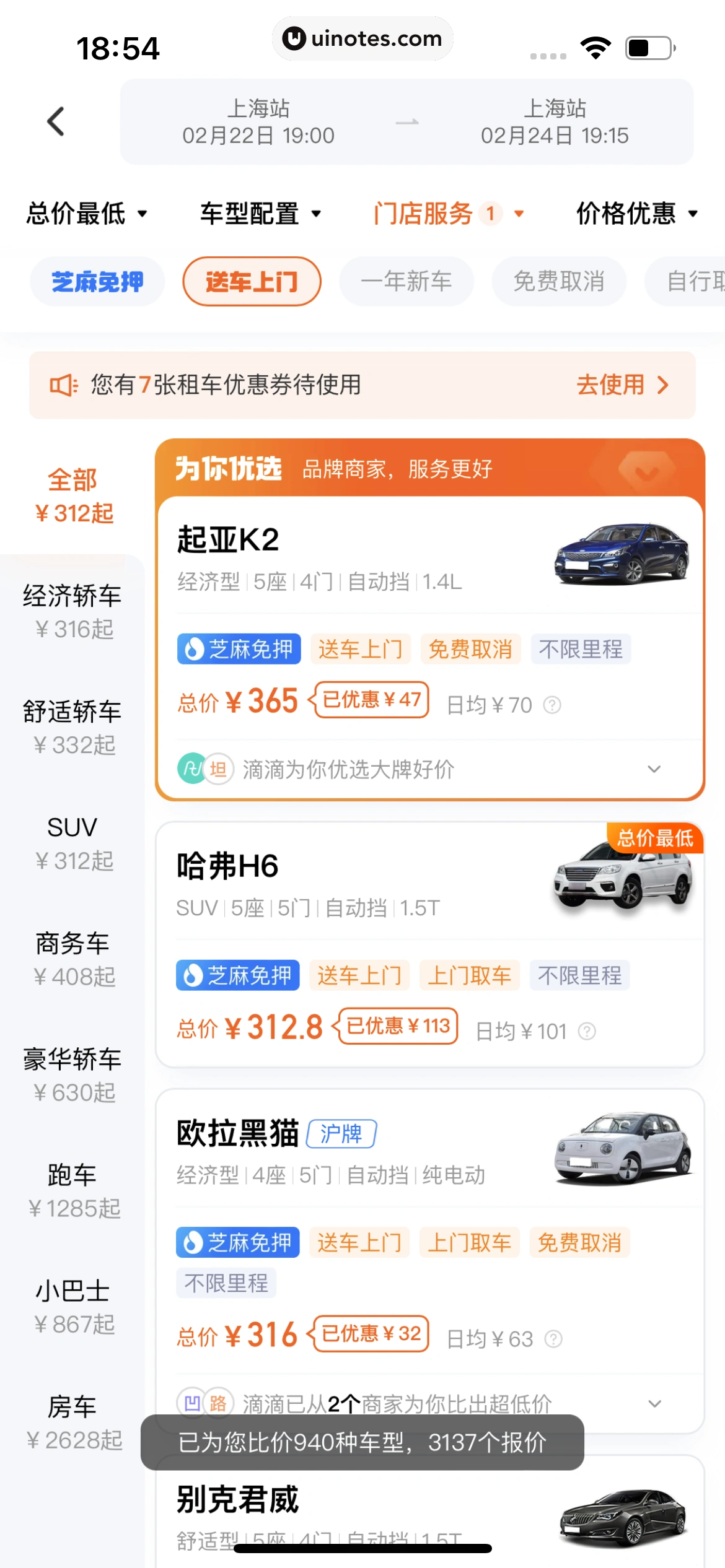Open the 价格优惠 filter dropdown

pos(637,214)
